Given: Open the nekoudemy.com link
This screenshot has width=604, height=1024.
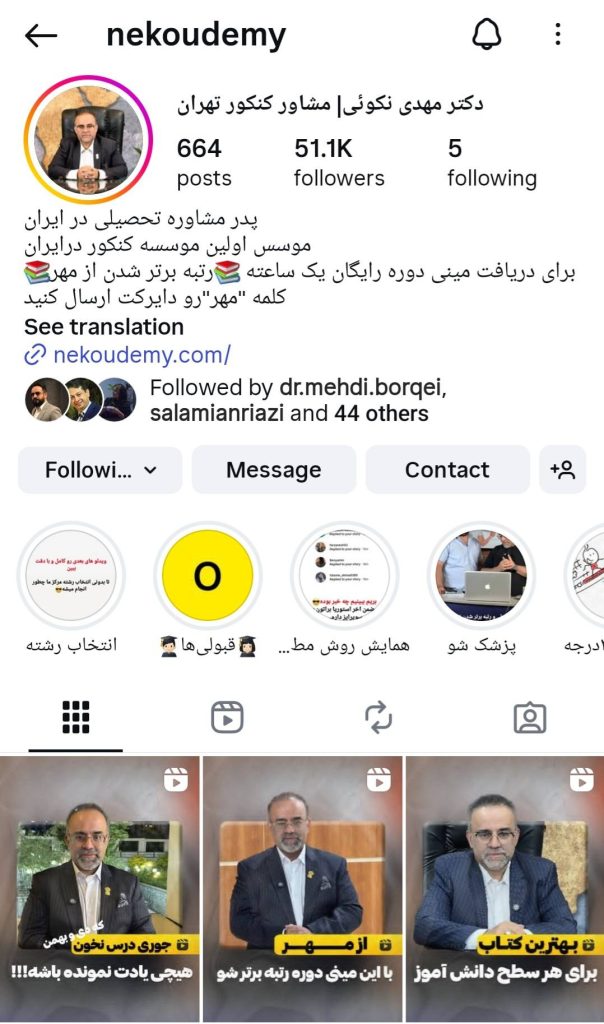Looking at the screenshot, I should click(141, 354).
